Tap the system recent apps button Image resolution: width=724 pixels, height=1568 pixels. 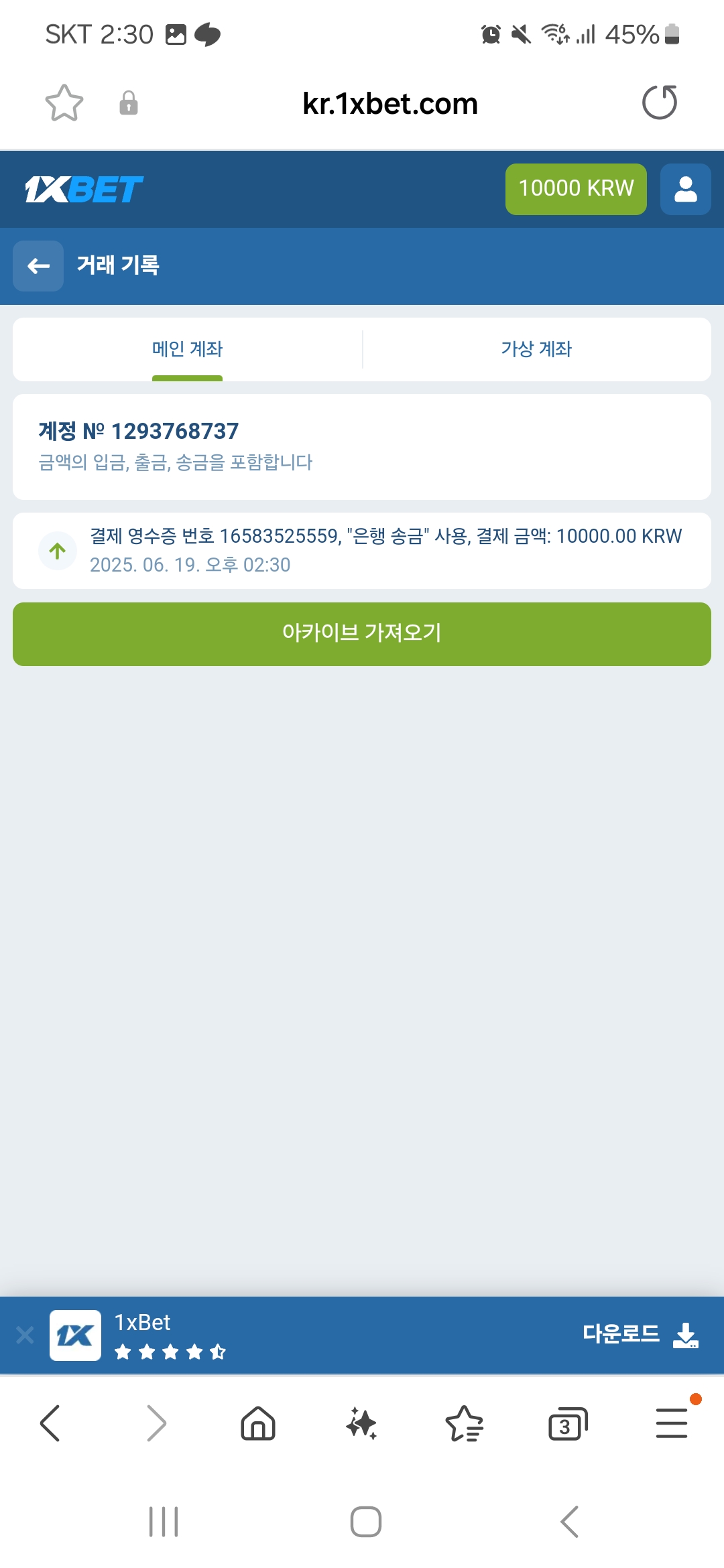[x=164, y=1522]
